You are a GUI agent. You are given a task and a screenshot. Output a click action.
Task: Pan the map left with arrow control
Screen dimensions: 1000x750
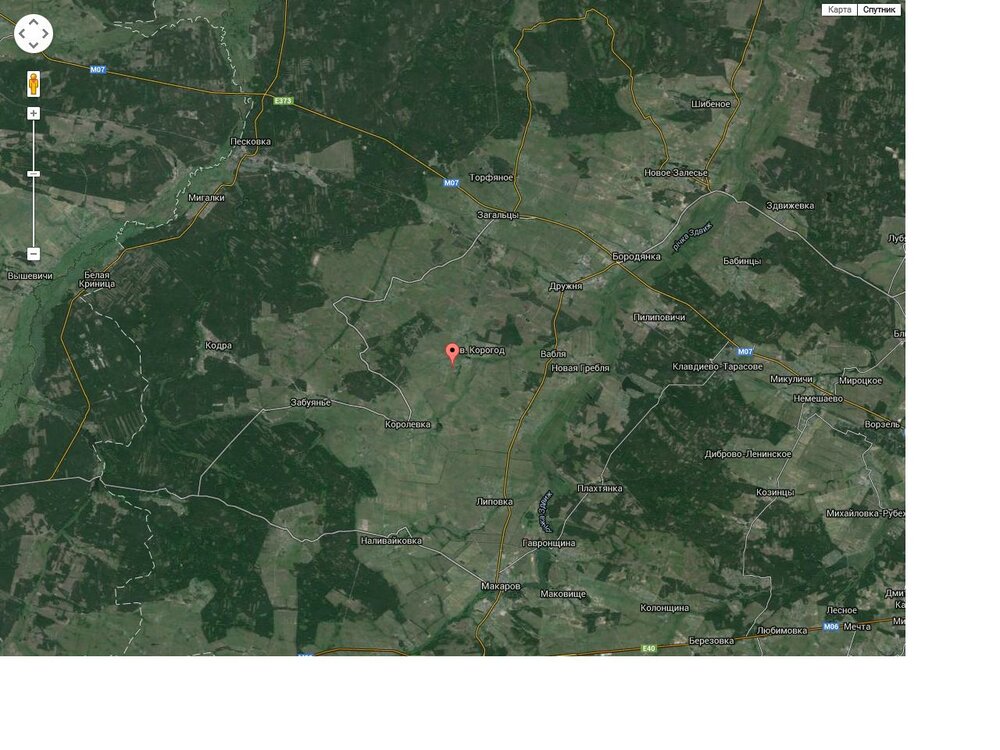pos(21,34)
